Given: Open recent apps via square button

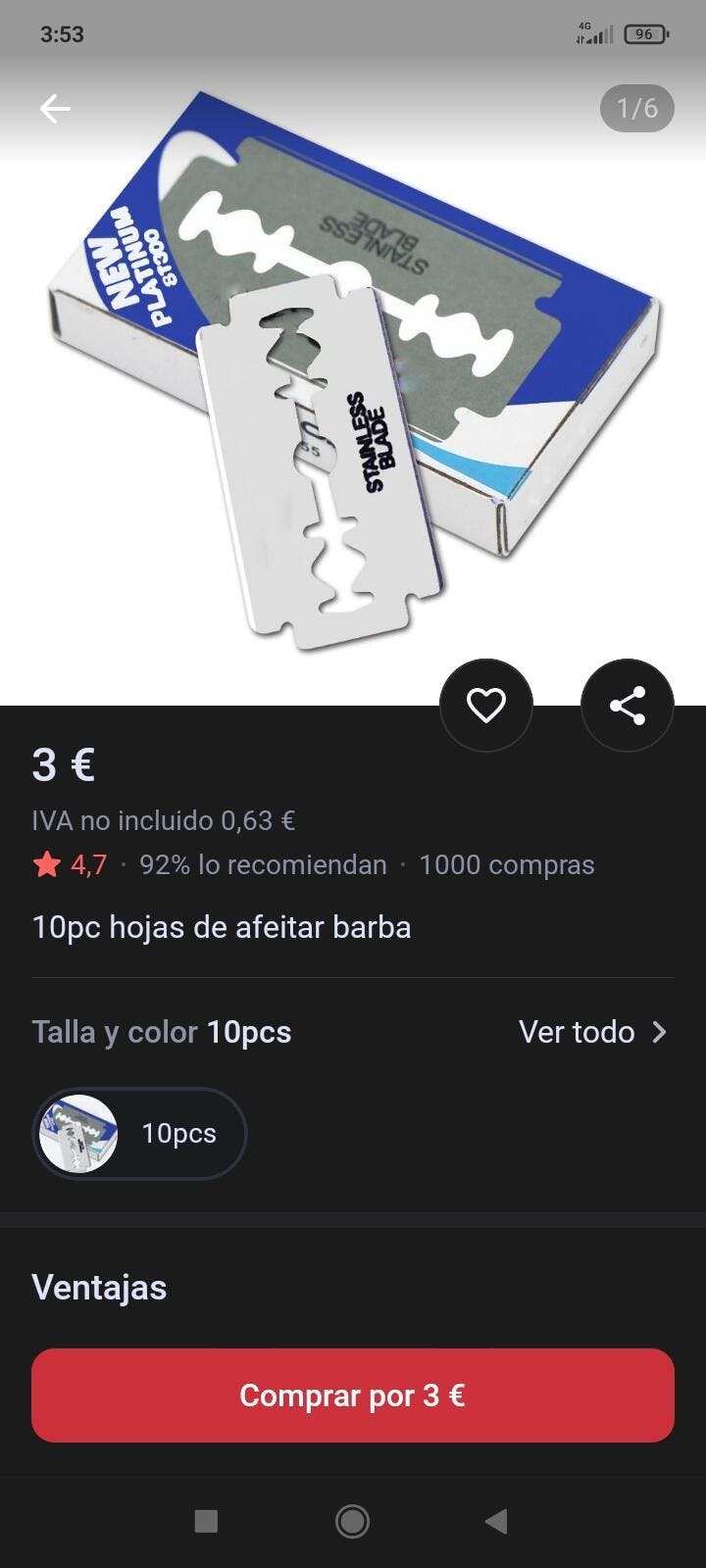Looking at the screenshot, I should tap(206, 1521).
